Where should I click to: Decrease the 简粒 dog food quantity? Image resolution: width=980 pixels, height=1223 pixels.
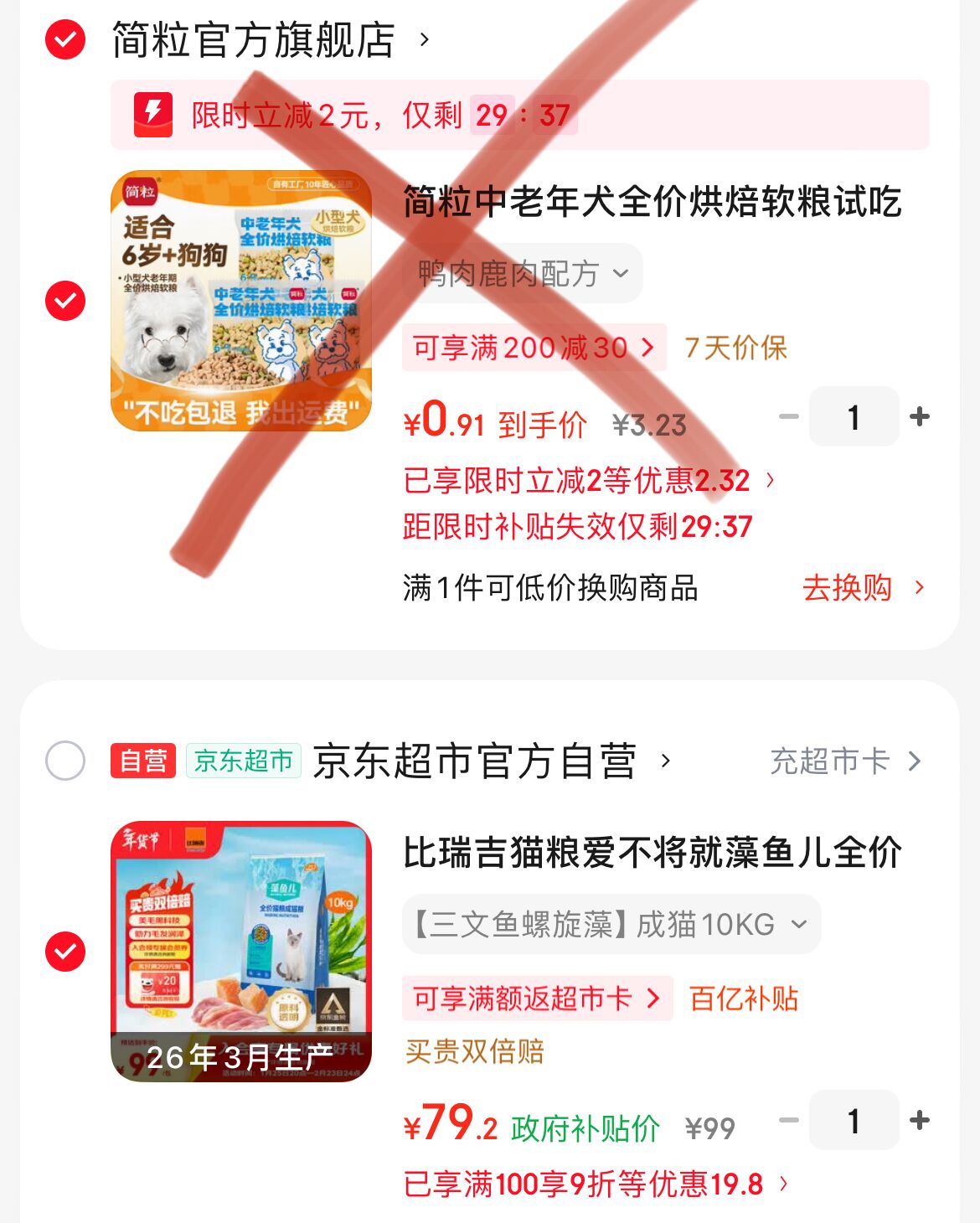[789, 416]
